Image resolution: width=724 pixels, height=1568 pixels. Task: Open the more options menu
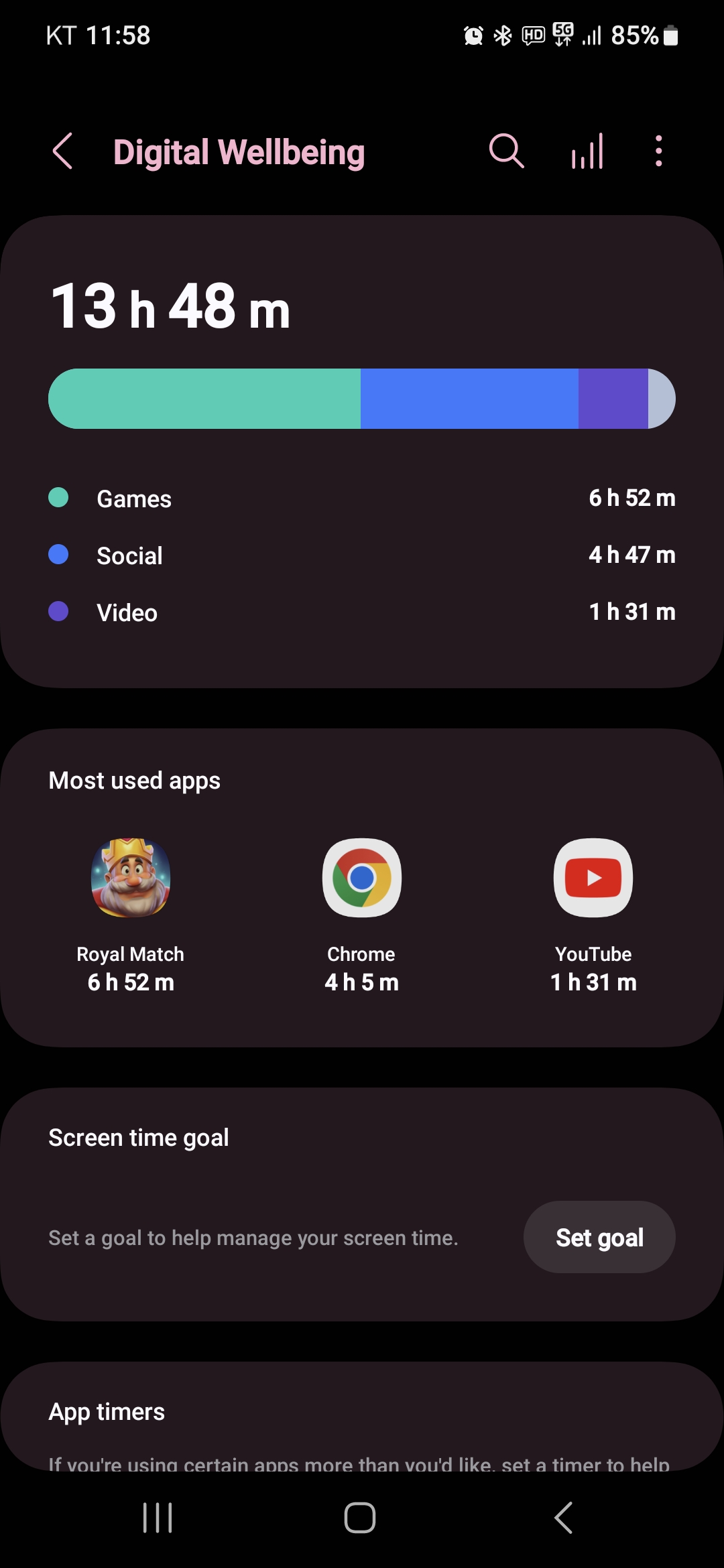click(659, 151)
